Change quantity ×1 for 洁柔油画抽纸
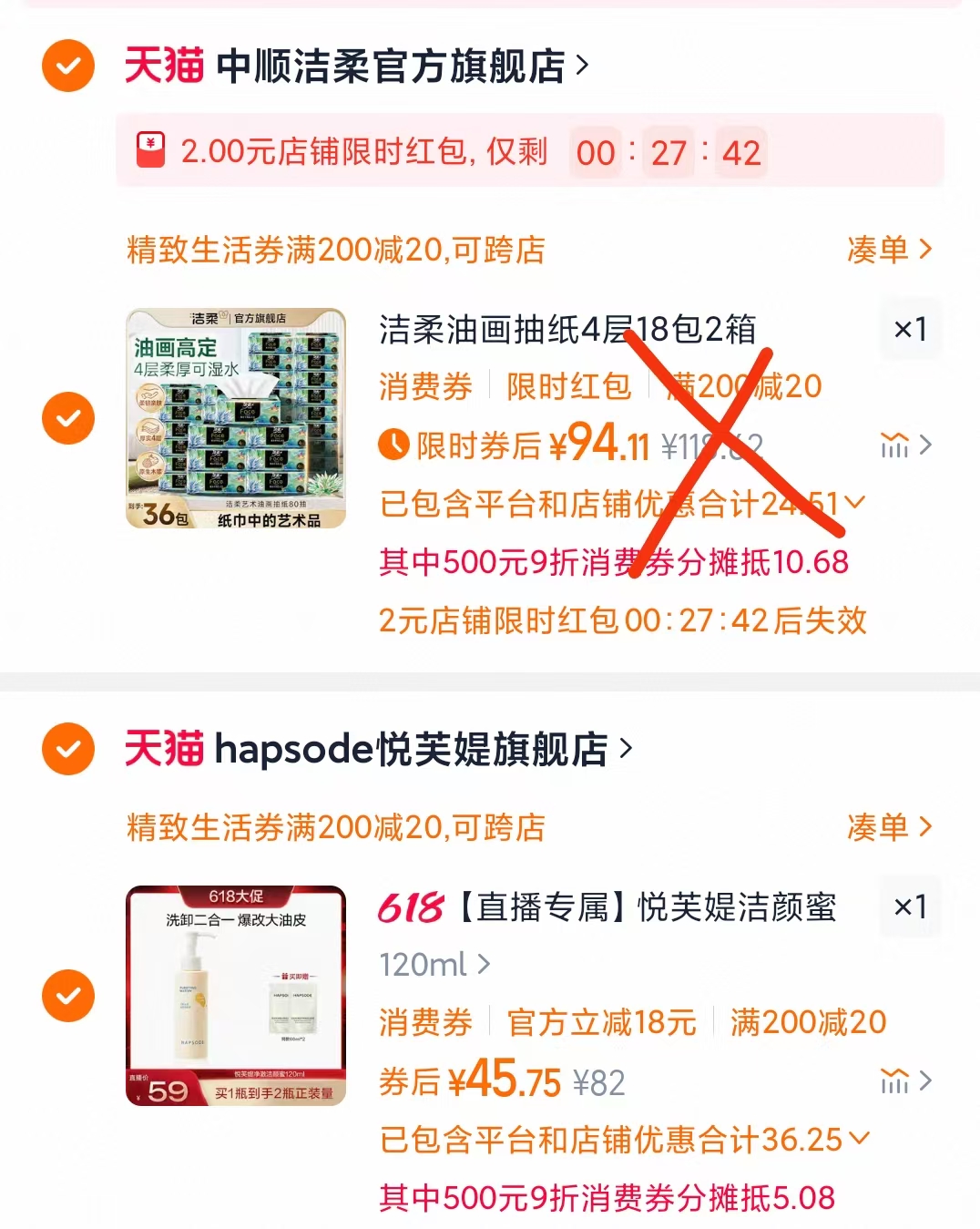This screenshot has width=980, height=1229. click(x=910, y=329)
